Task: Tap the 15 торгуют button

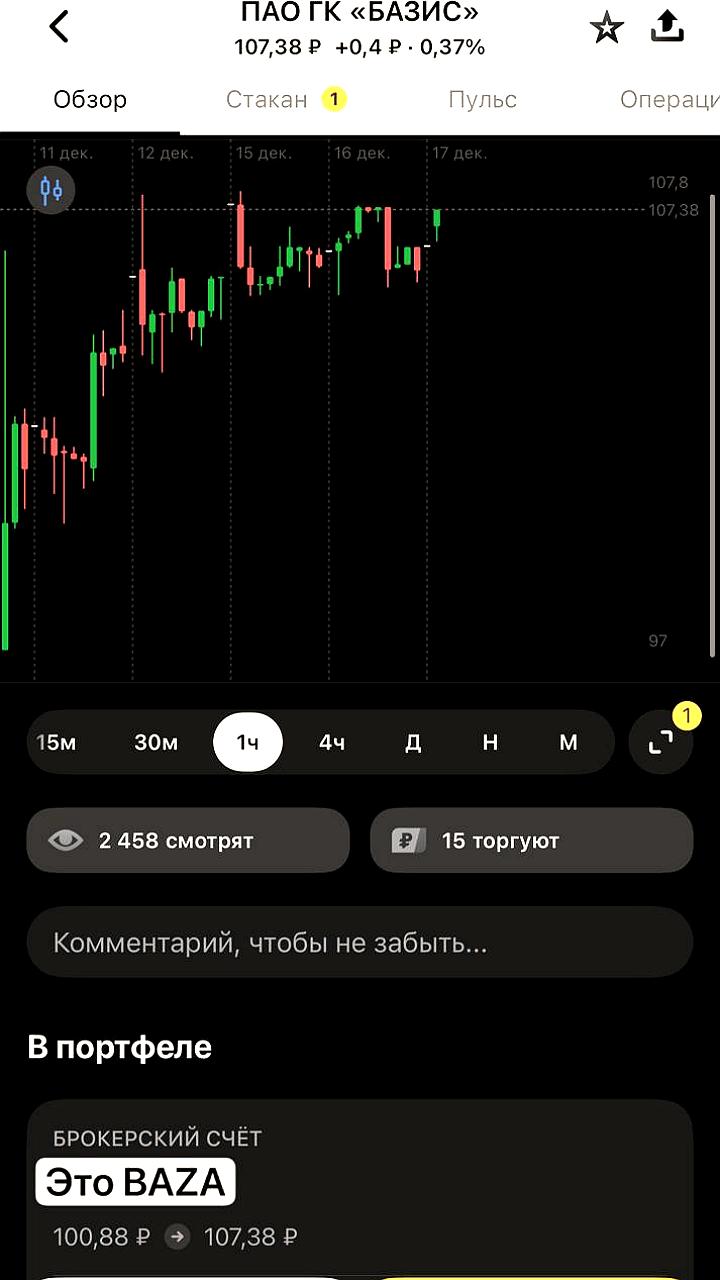Action: coord(531,841)
